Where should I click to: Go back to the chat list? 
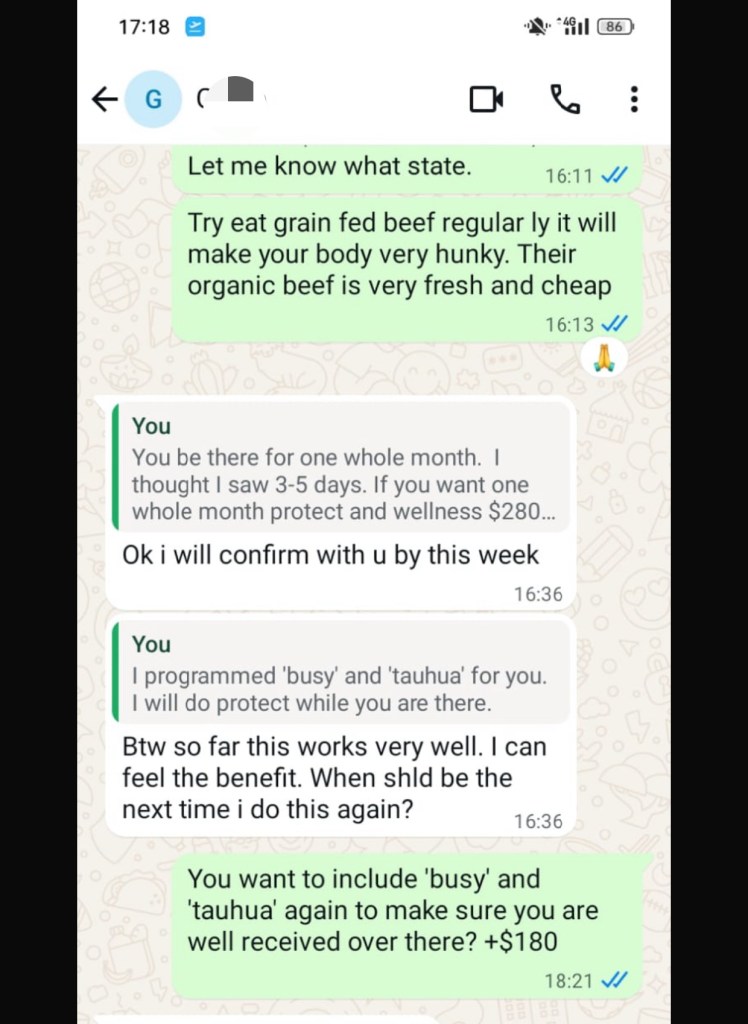(104, 99)
